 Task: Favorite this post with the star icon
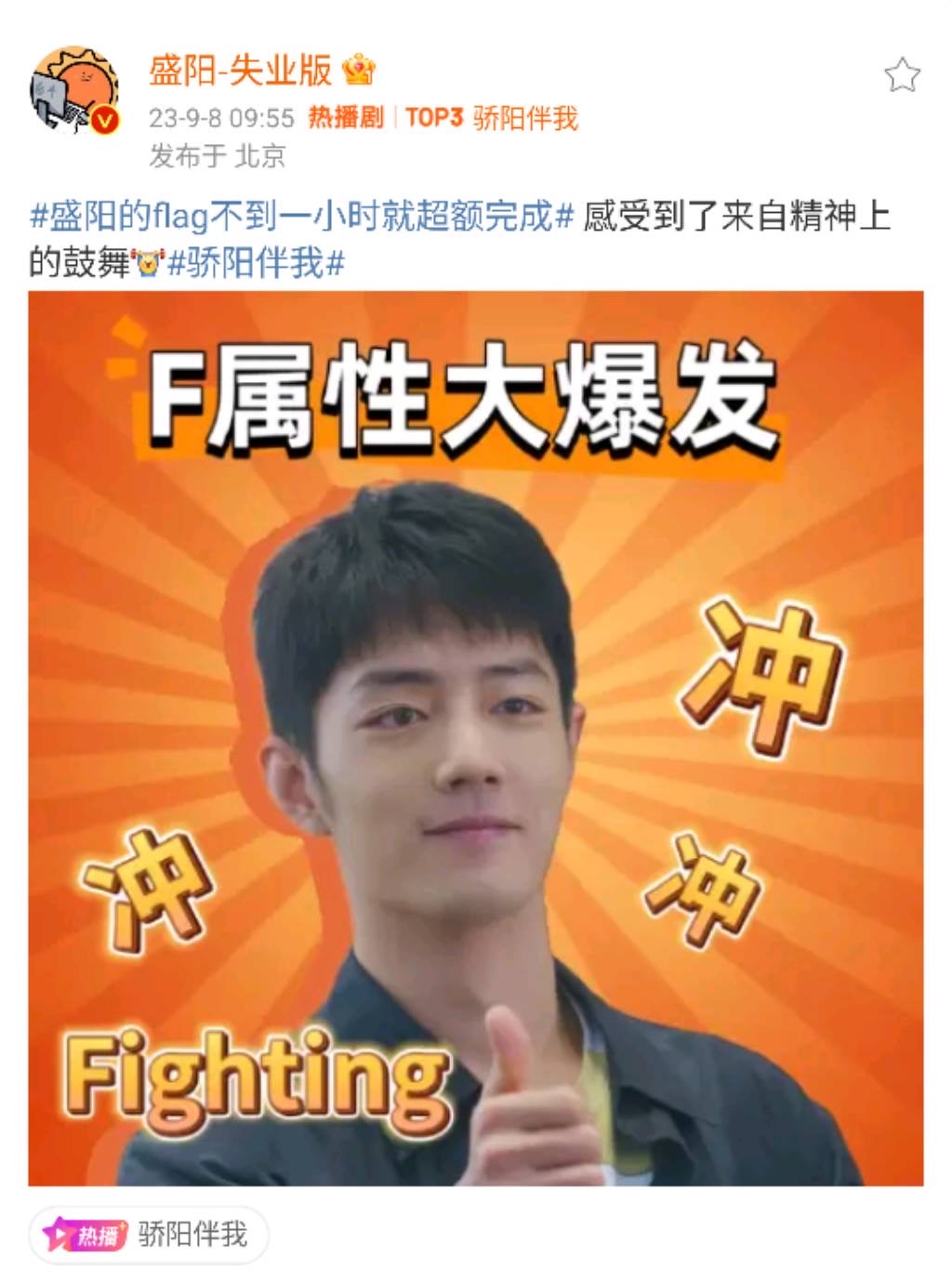(x=901, y=75)
